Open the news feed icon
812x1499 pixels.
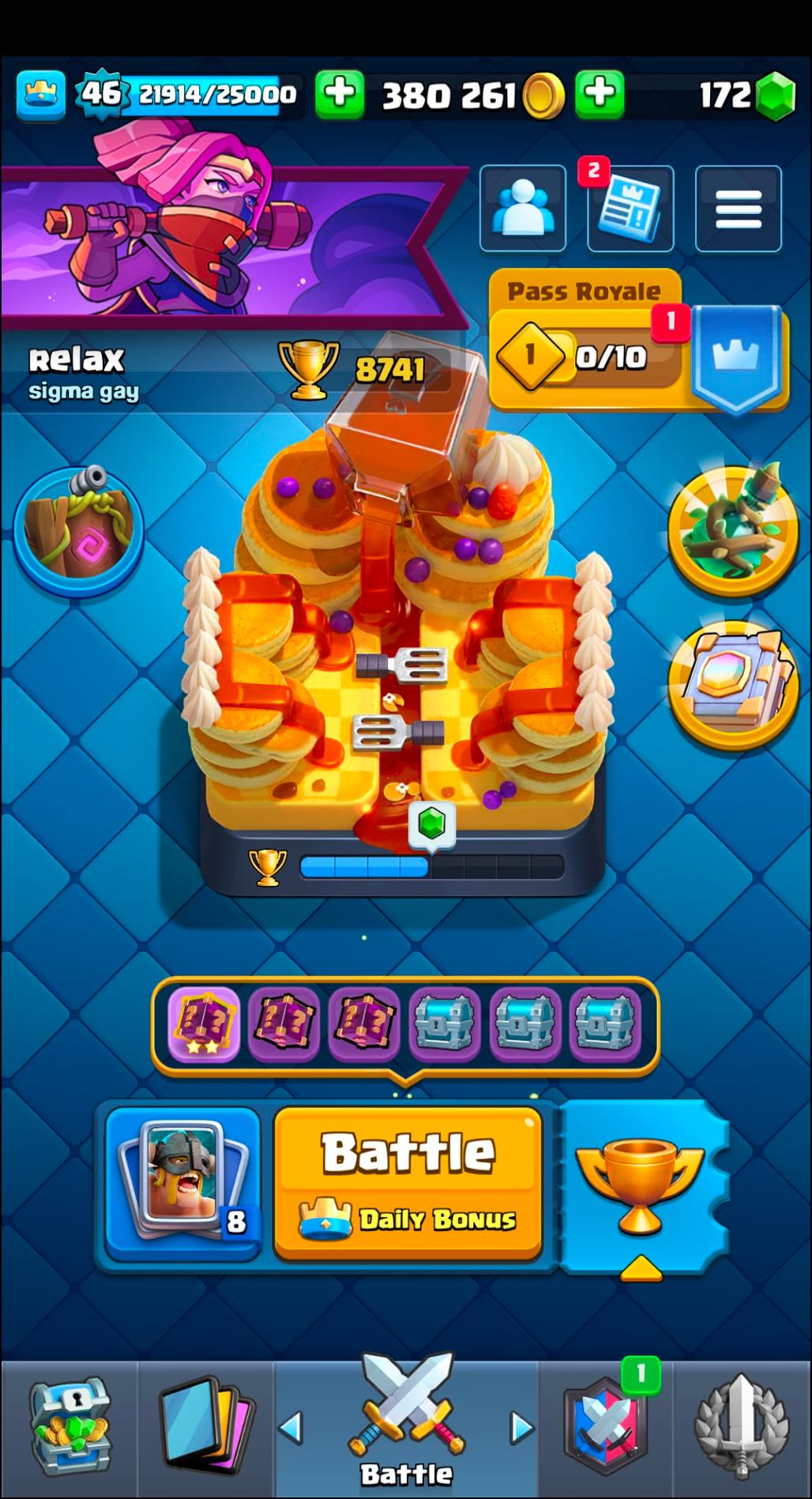pos(630,209)
